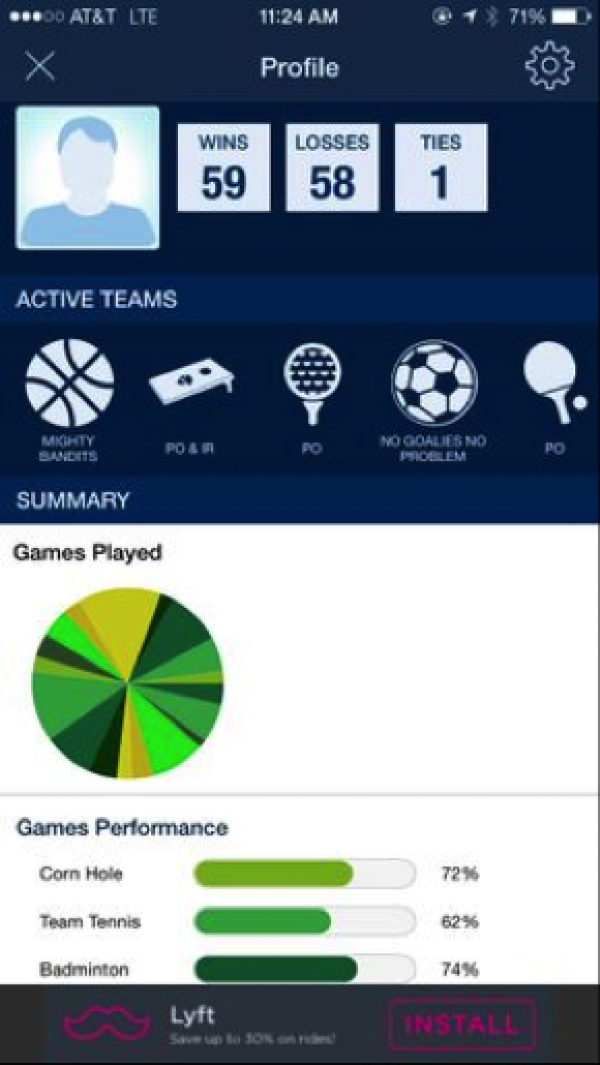Close the Profile screen
The image size is (600, 1065).
coord(40,67)
